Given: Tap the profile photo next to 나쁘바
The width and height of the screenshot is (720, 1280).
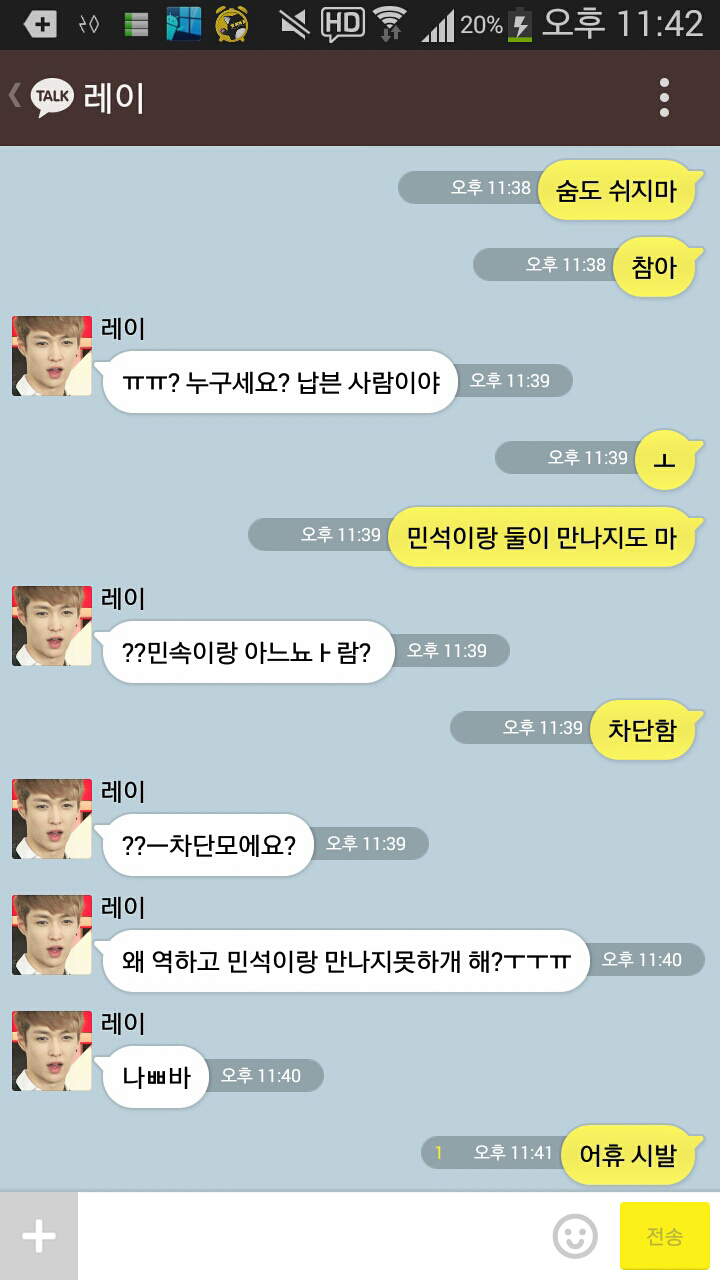Looking at the screenshot, I should (50, 1050).
